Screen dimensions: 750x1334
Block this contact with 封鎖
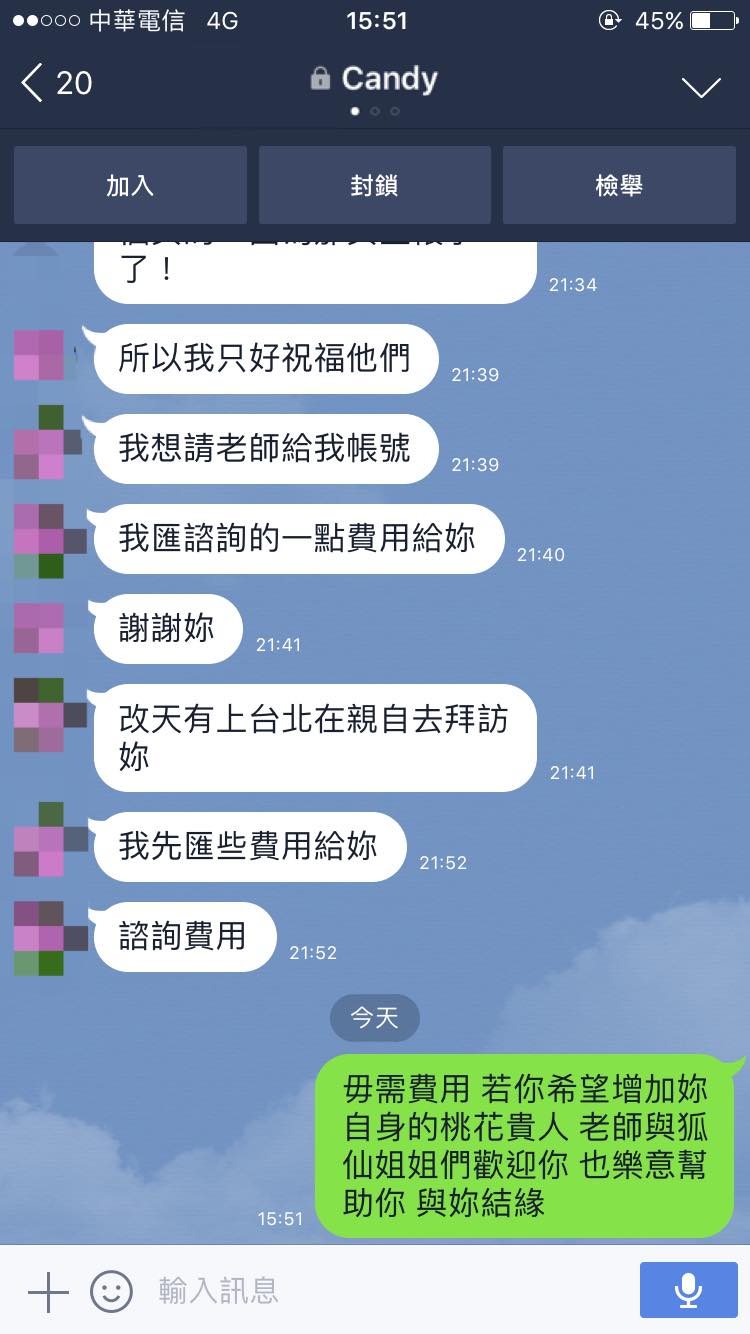pos(375,185)
